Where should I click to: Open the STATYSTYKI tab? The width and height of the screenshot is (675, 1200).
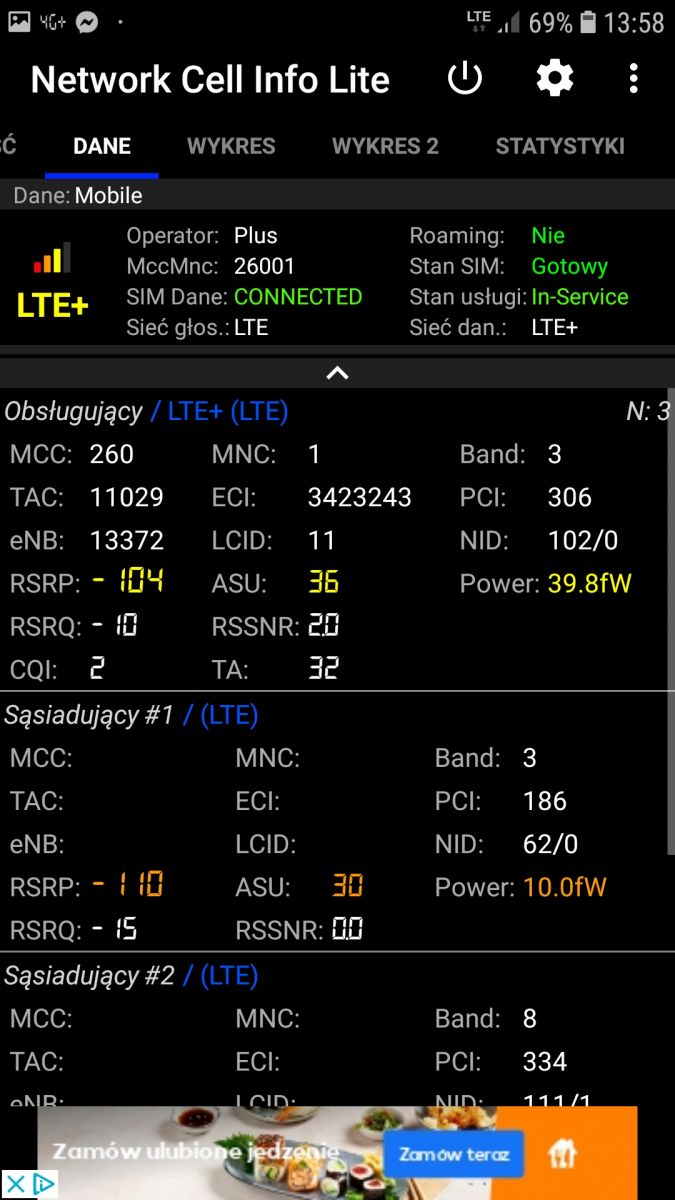coord(560,146)
